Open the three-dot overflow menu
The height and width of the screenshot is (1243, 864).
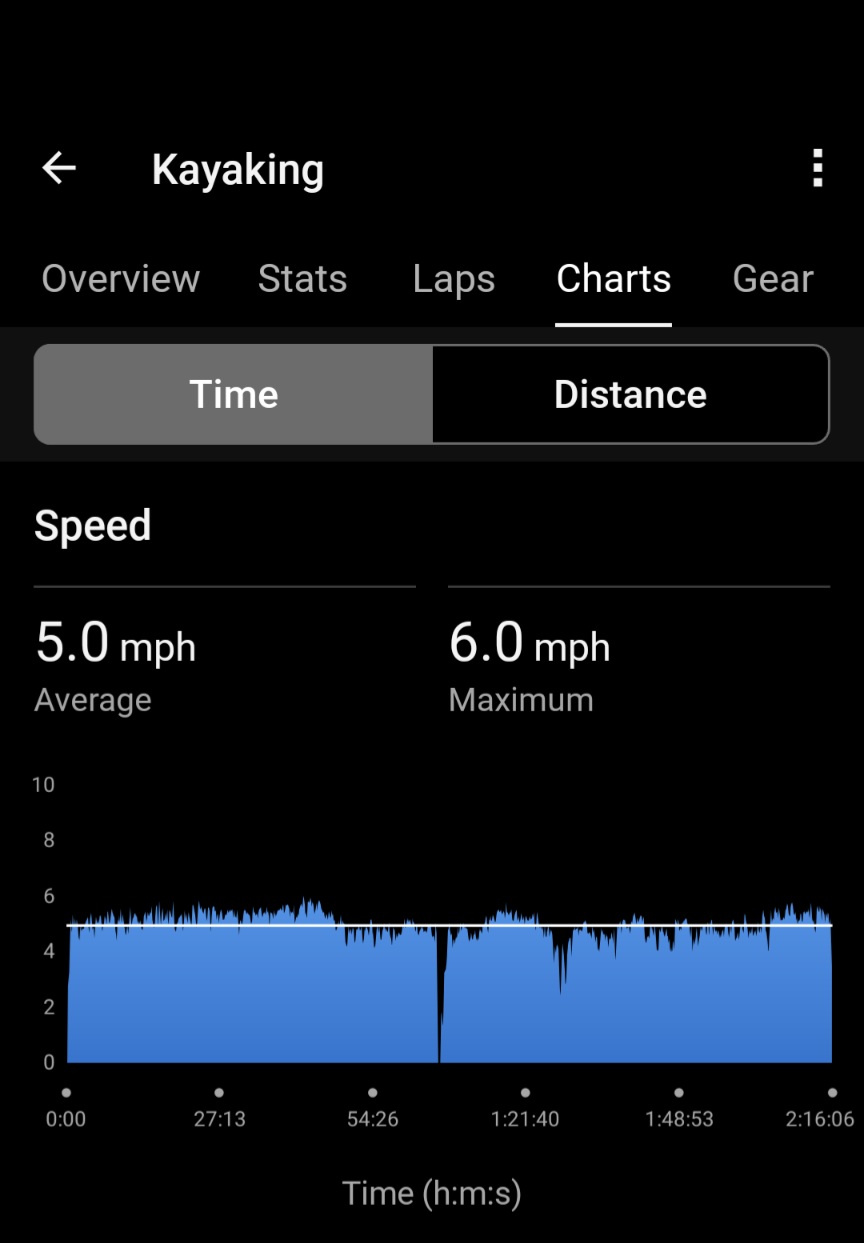coord(818,169)
